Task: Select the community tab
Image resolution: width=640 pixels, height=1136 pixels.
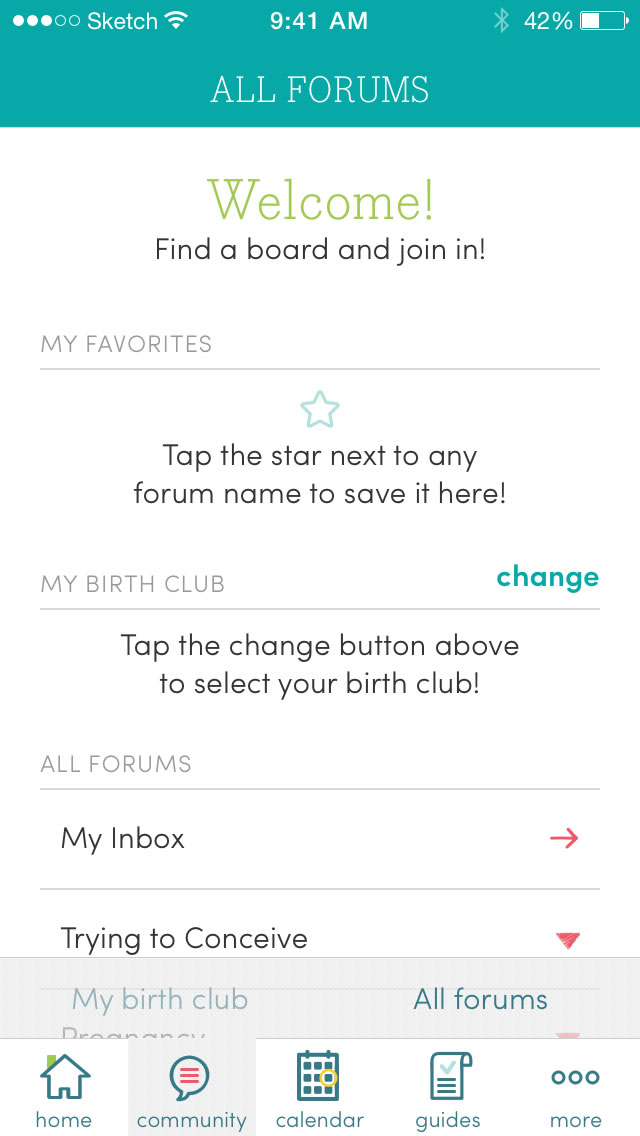Action: click(191, 1088)
